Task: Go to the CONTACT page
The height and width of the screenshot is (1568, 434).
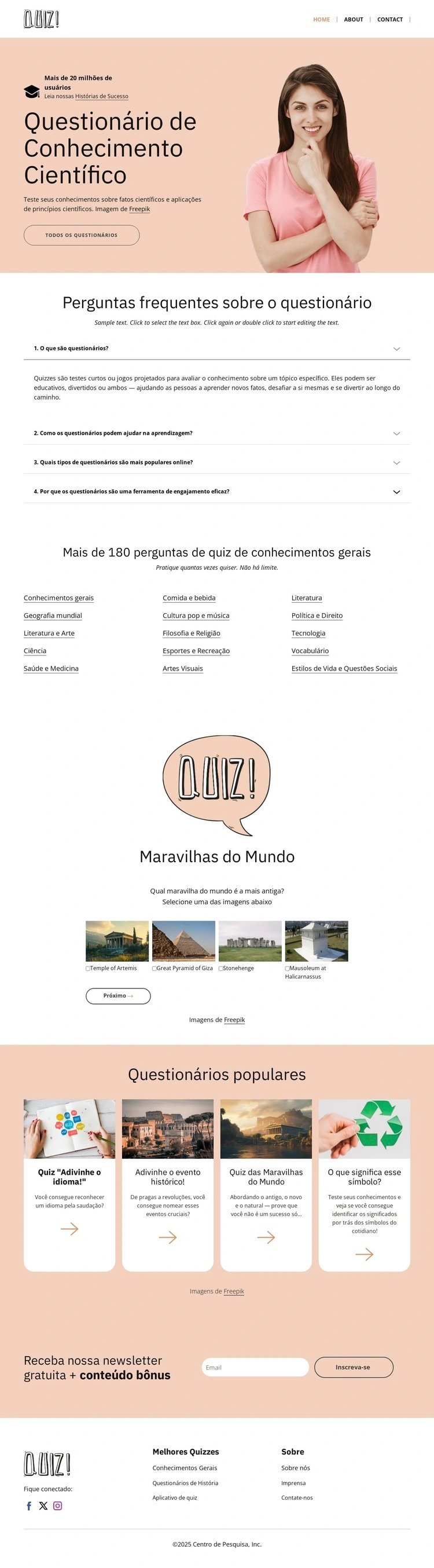Action: pos(389,20)
